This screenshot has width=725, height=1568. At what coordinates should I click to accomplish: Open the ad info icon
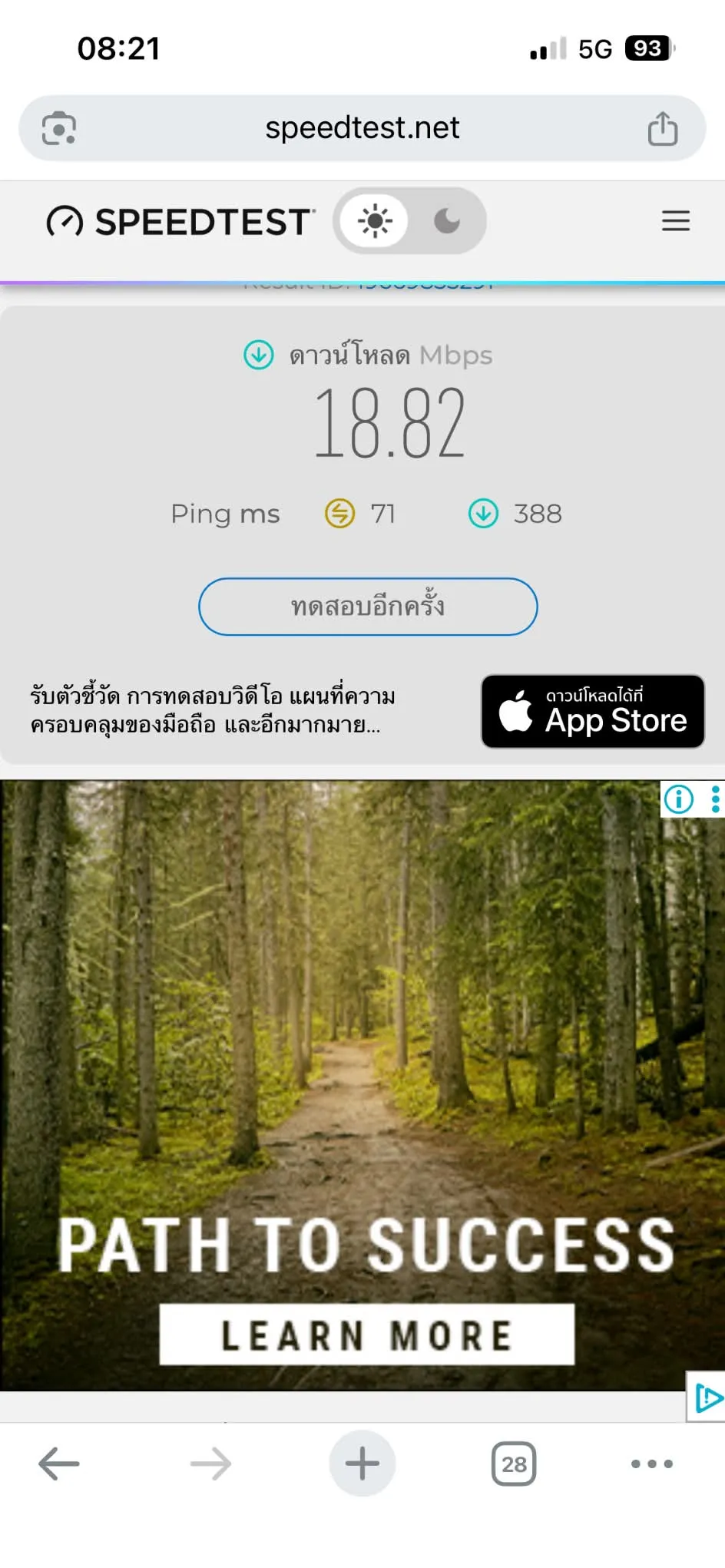click(x=678, y=799)
